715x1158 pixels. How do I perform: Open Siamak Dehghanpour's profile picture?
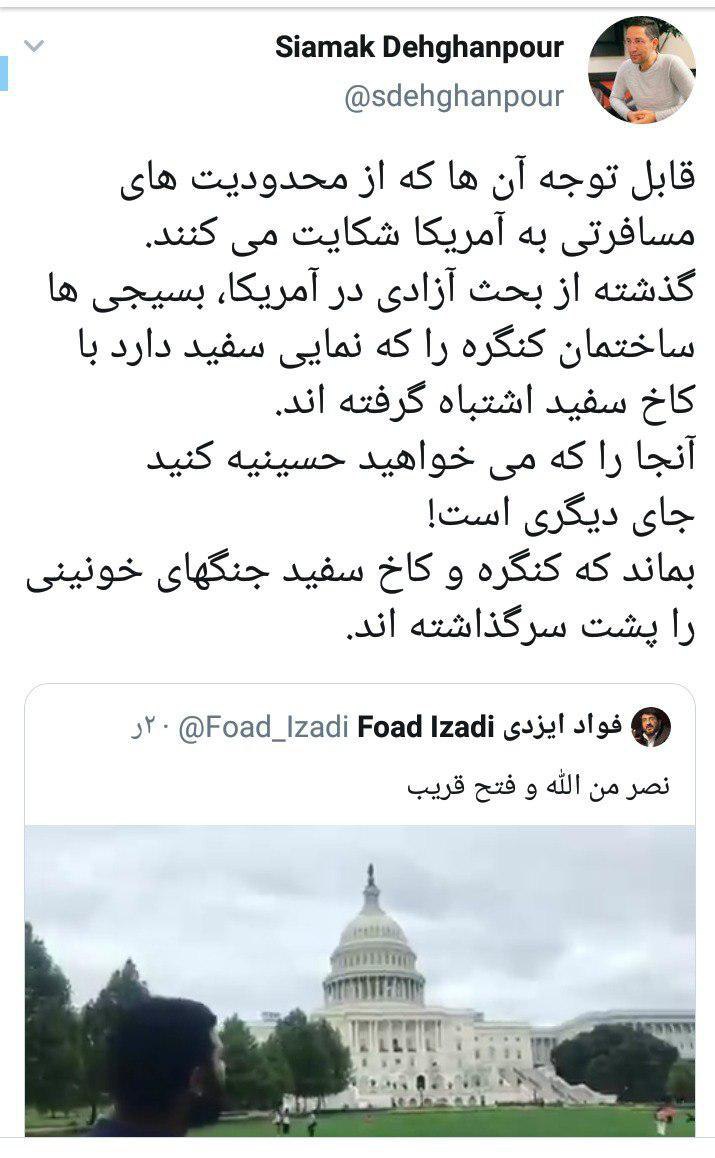click(x=642, y=70)
